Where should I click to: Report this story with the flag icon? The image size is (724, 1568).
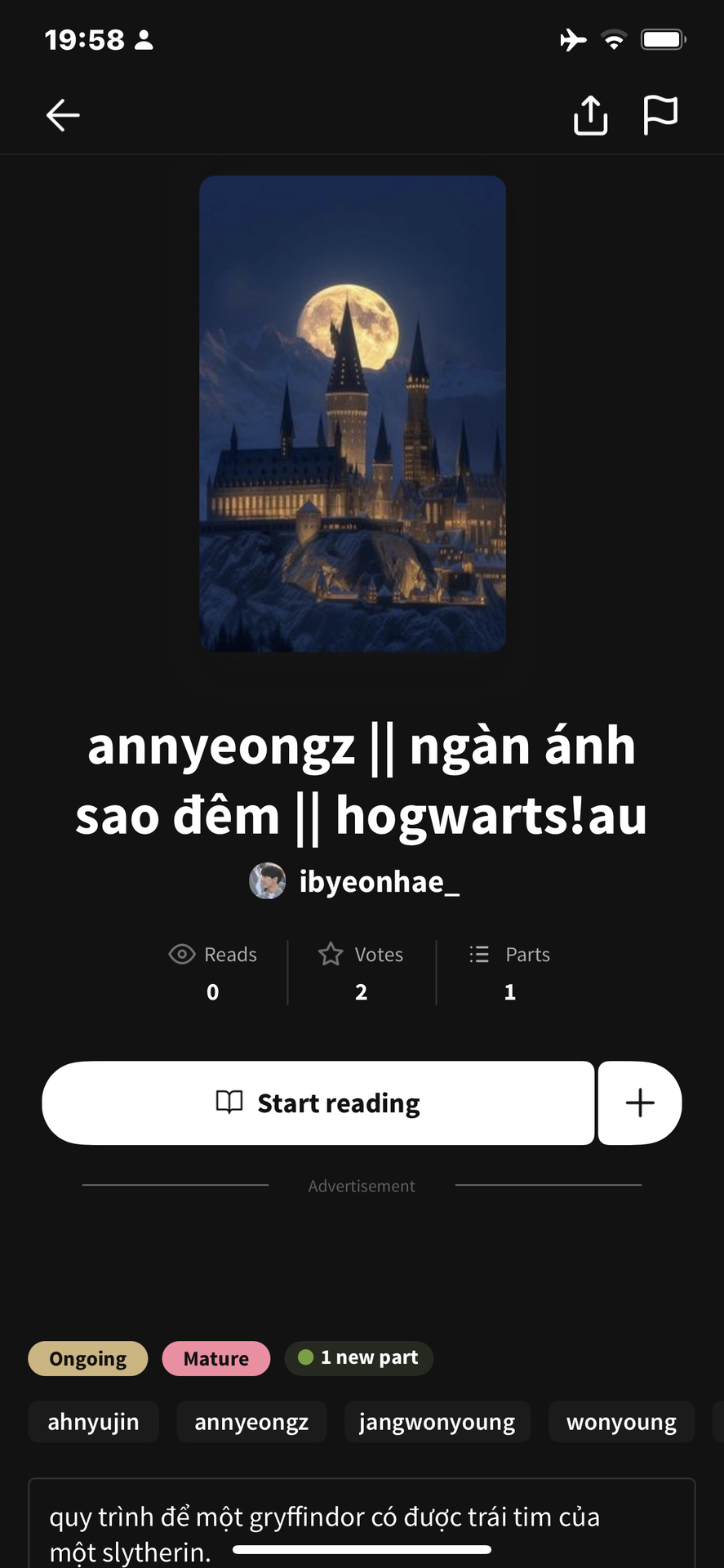(660, 115)
